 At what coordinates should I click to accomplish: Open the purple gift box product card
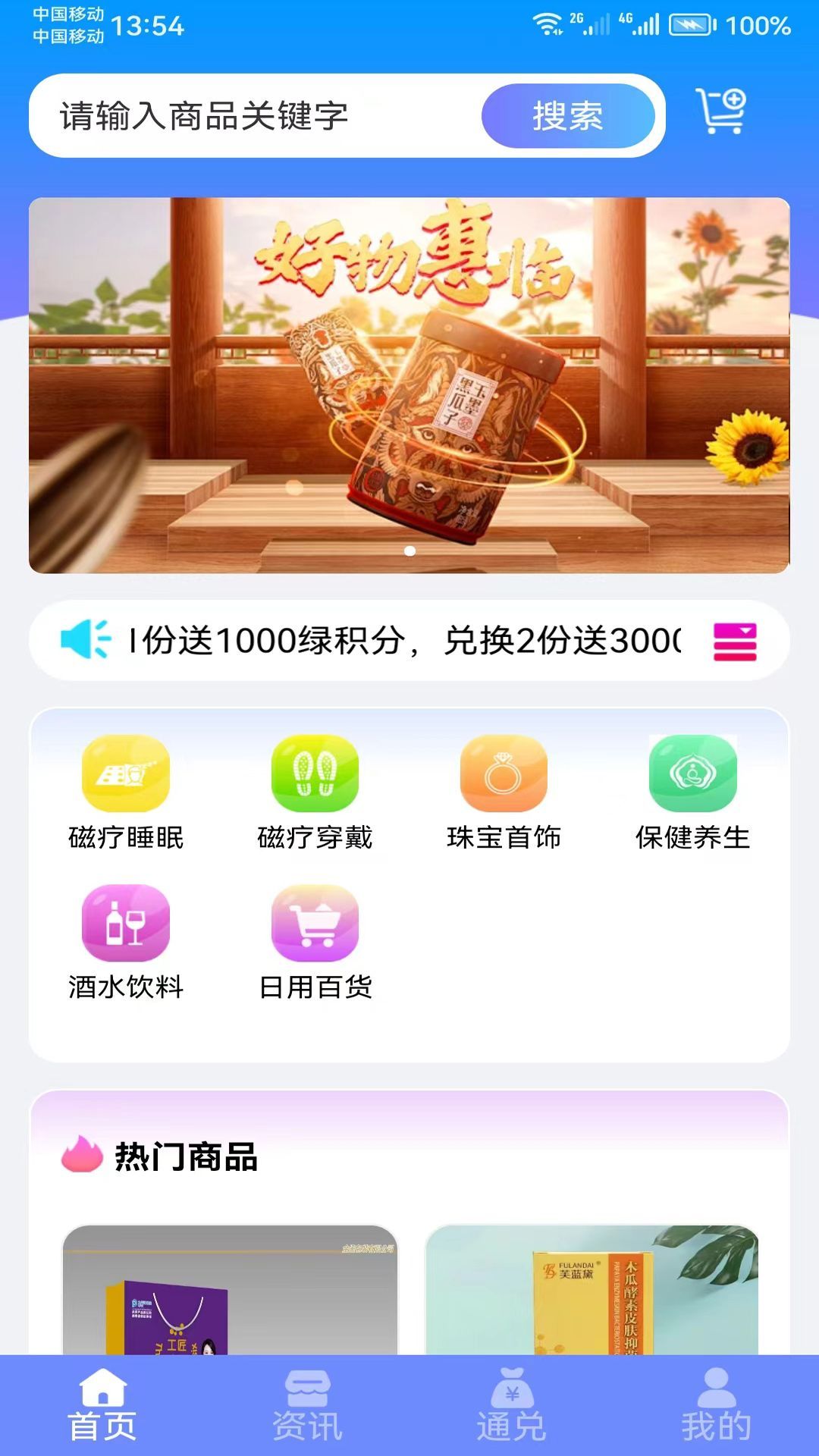tap(230, 1289)
